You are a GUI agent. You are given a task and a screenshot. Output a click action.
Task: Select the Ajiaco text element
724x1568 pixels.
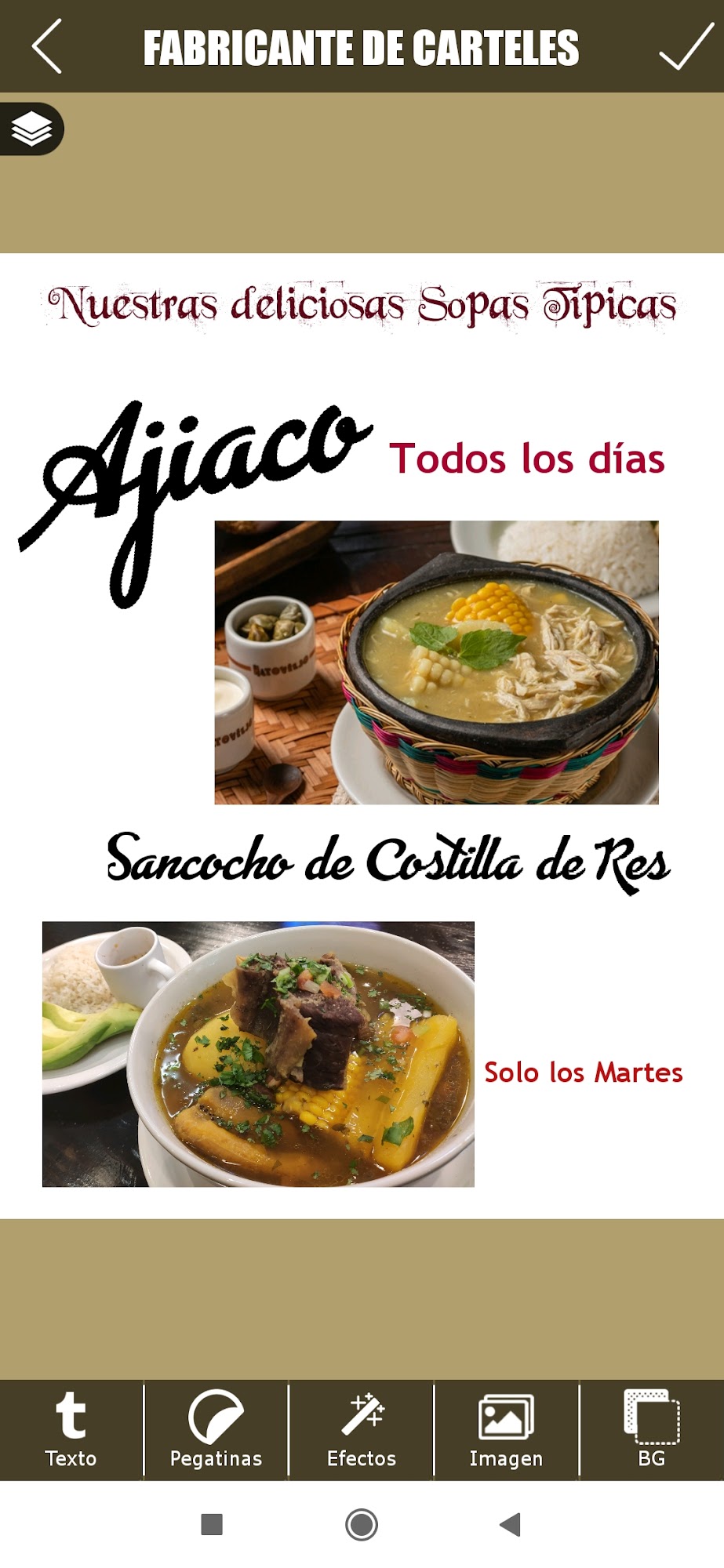point(195,502)
